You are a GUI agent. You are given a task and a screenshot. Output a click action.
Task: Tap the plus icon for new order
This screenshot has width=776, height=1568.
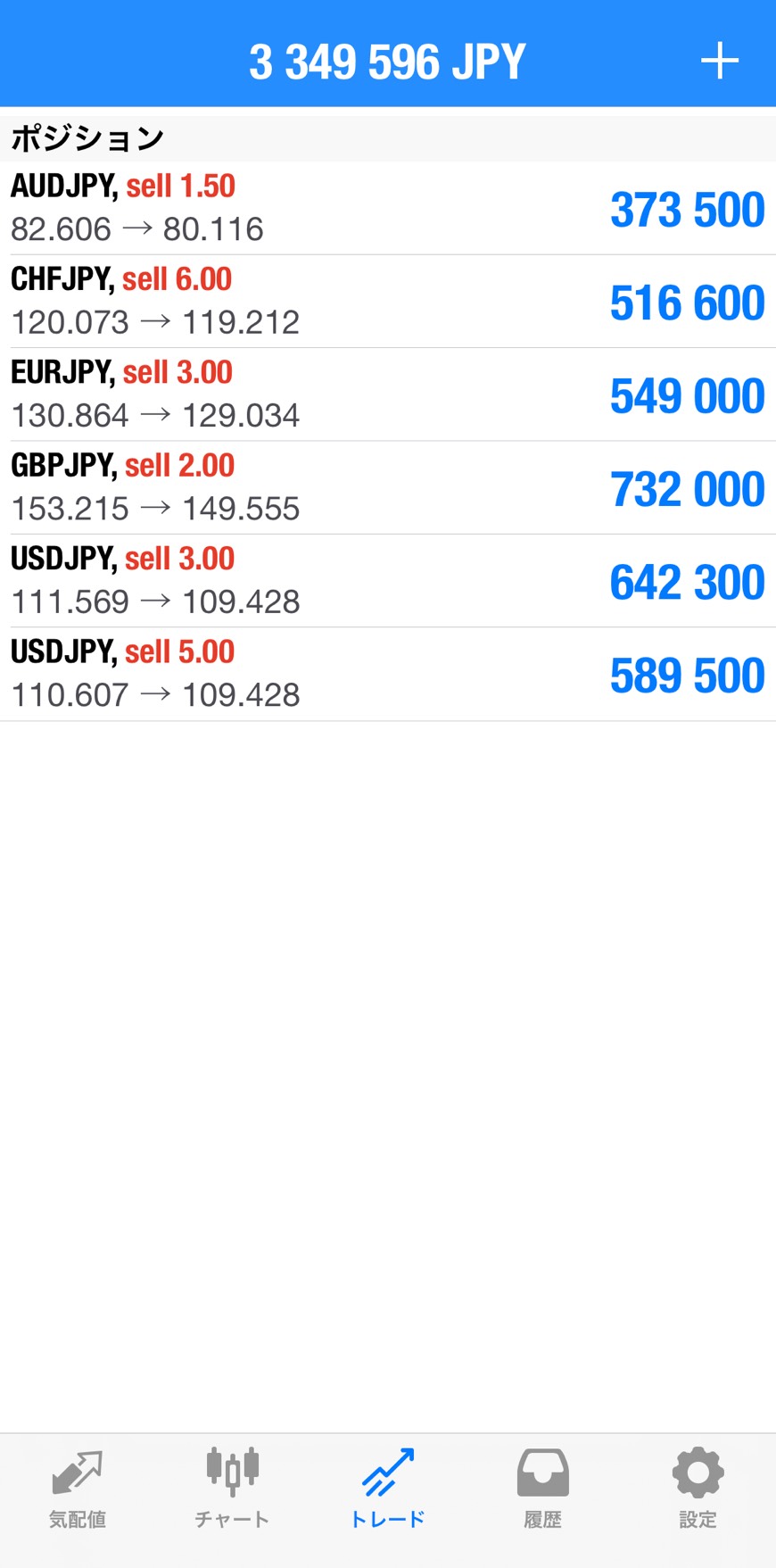(719, 62)
